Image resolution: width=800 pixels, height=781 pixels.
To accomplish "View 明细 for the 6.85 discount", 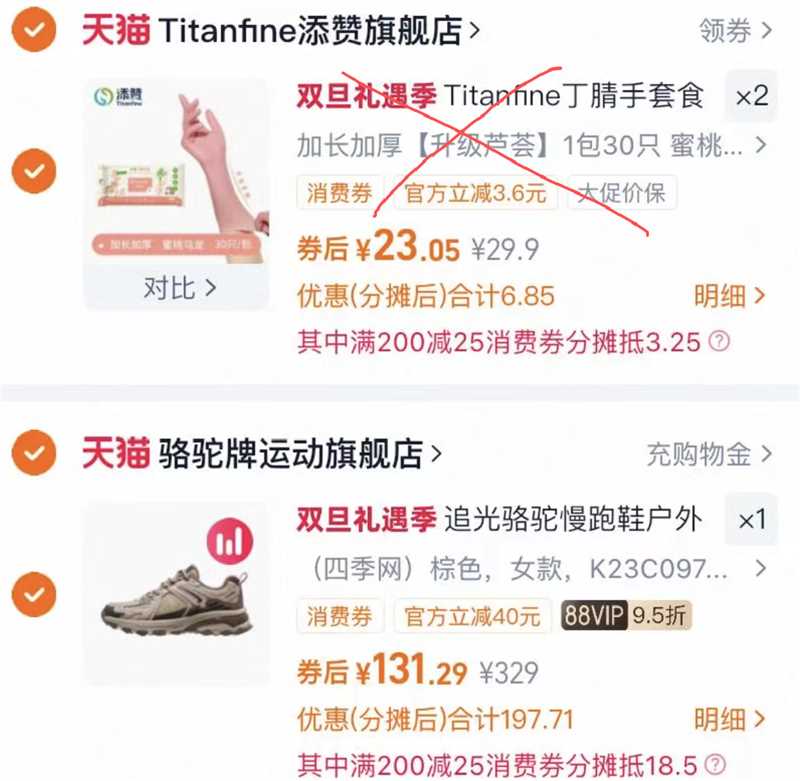I will (730, 296).
